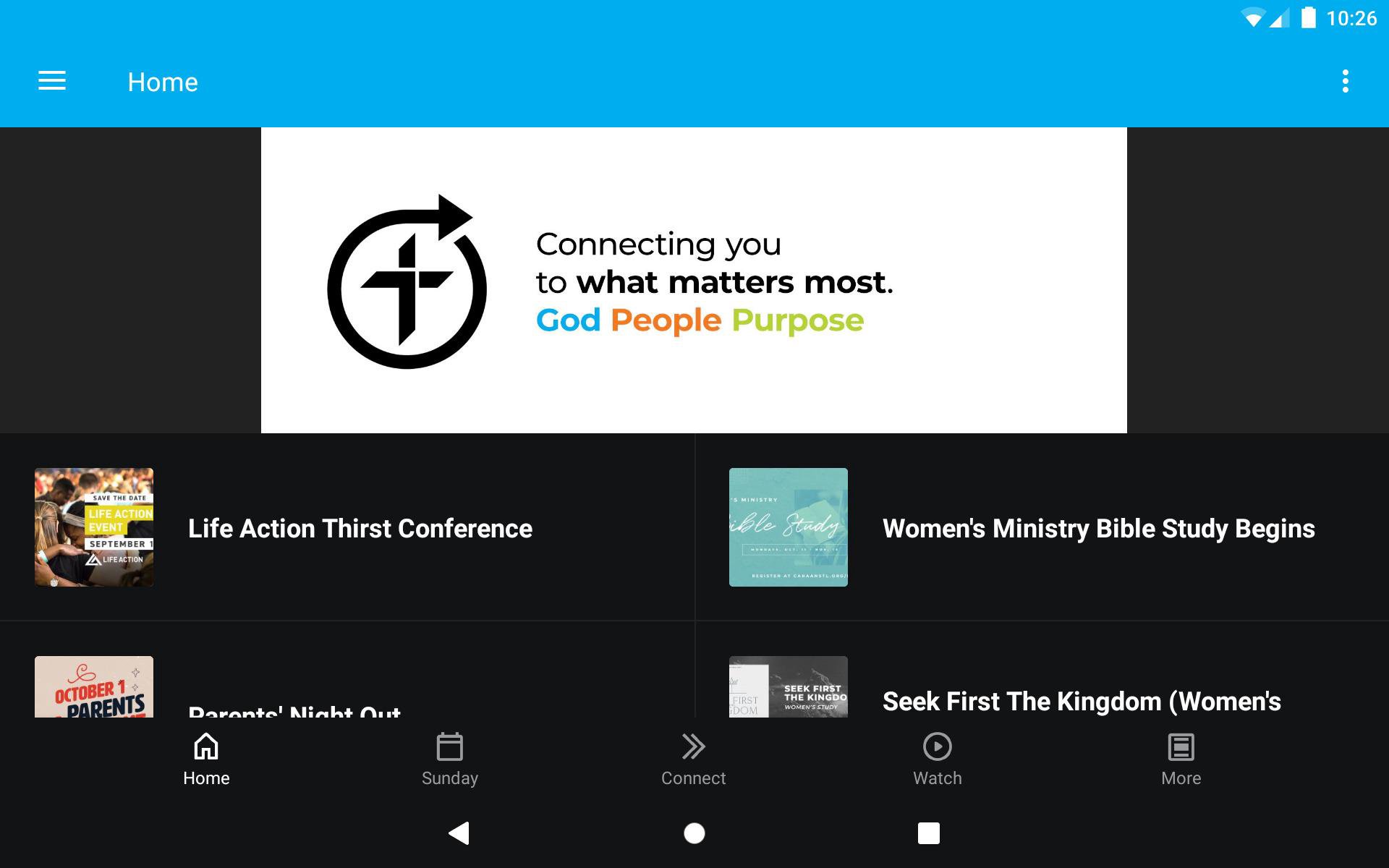This screenshot has width=1389, height=868.
Task: Tap the Connecting you banner
Action: click(x=694, y=281)
